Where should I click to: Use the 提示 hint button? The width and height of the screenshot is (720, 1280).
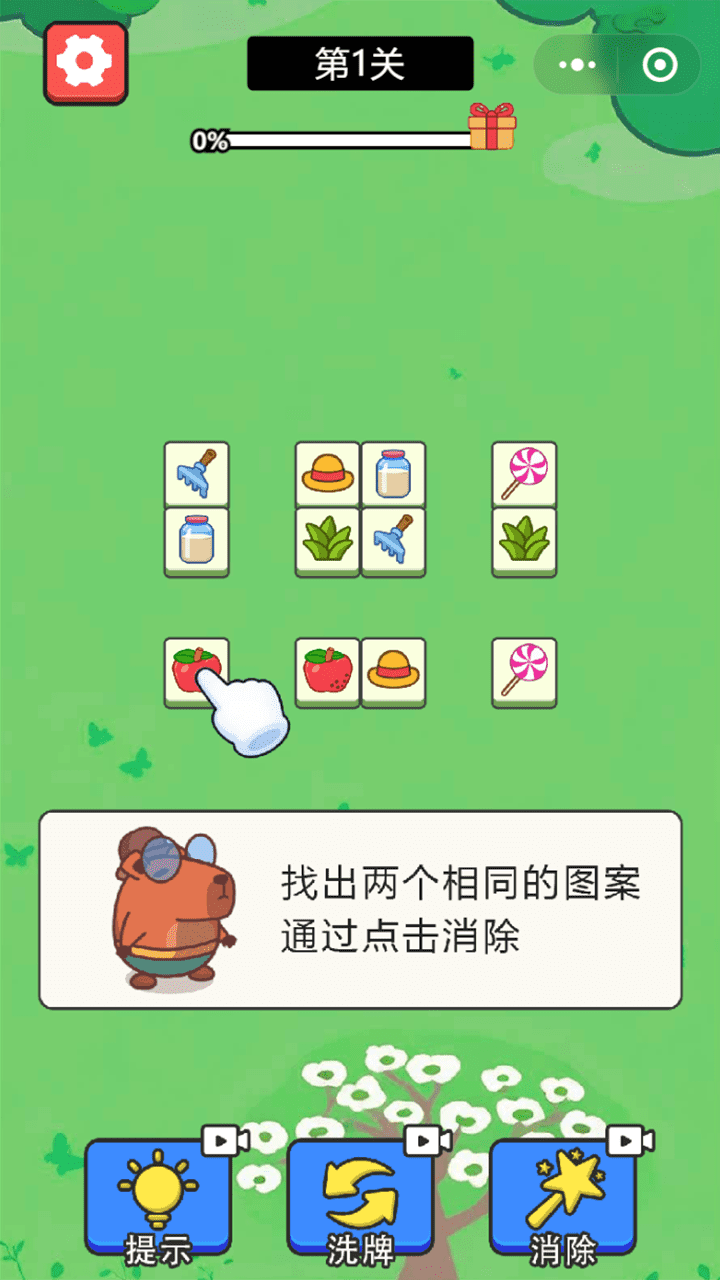(158, 1197)
